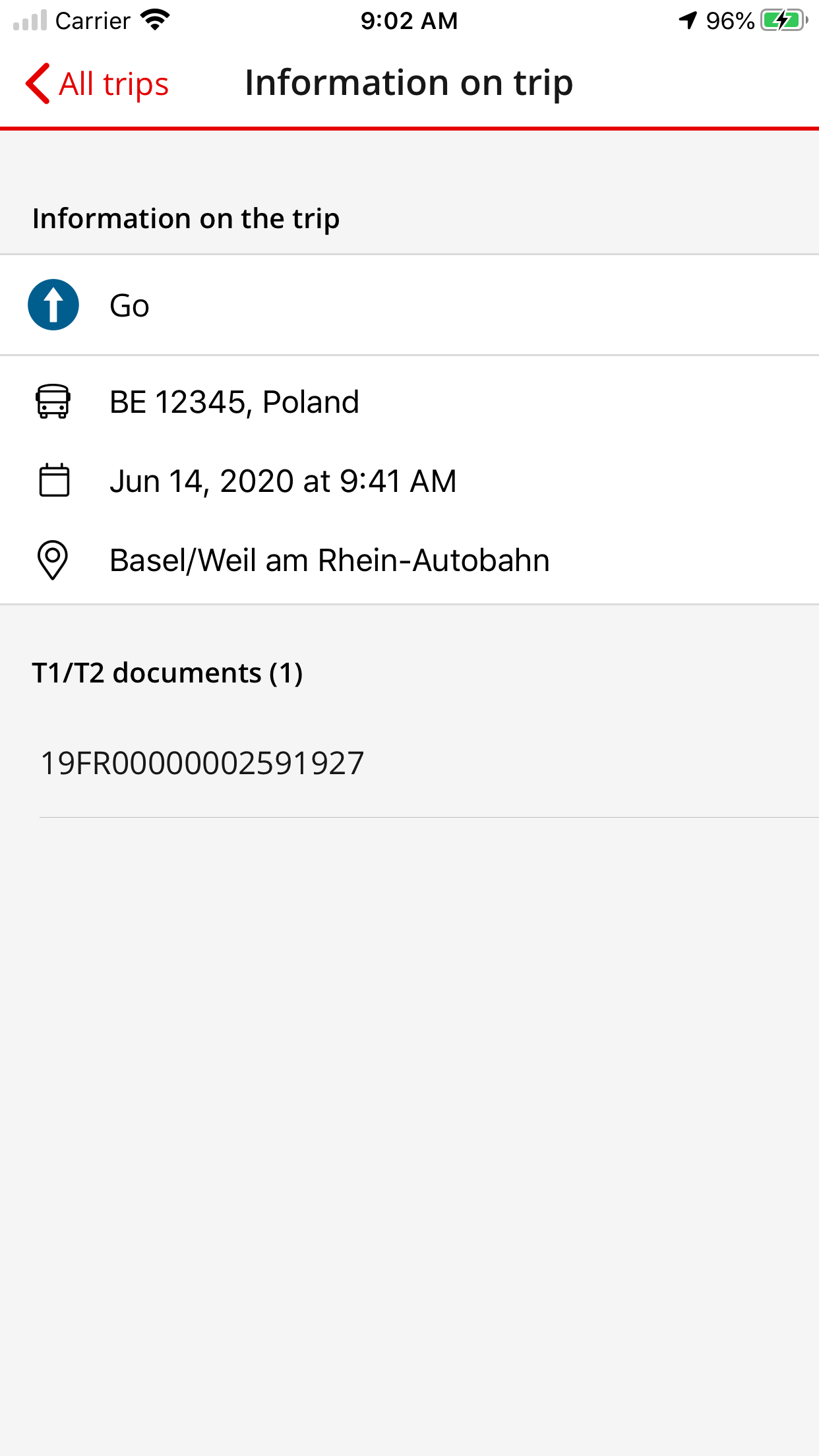Tap the calendar icon beside the trip date

[x=54, y=480]
